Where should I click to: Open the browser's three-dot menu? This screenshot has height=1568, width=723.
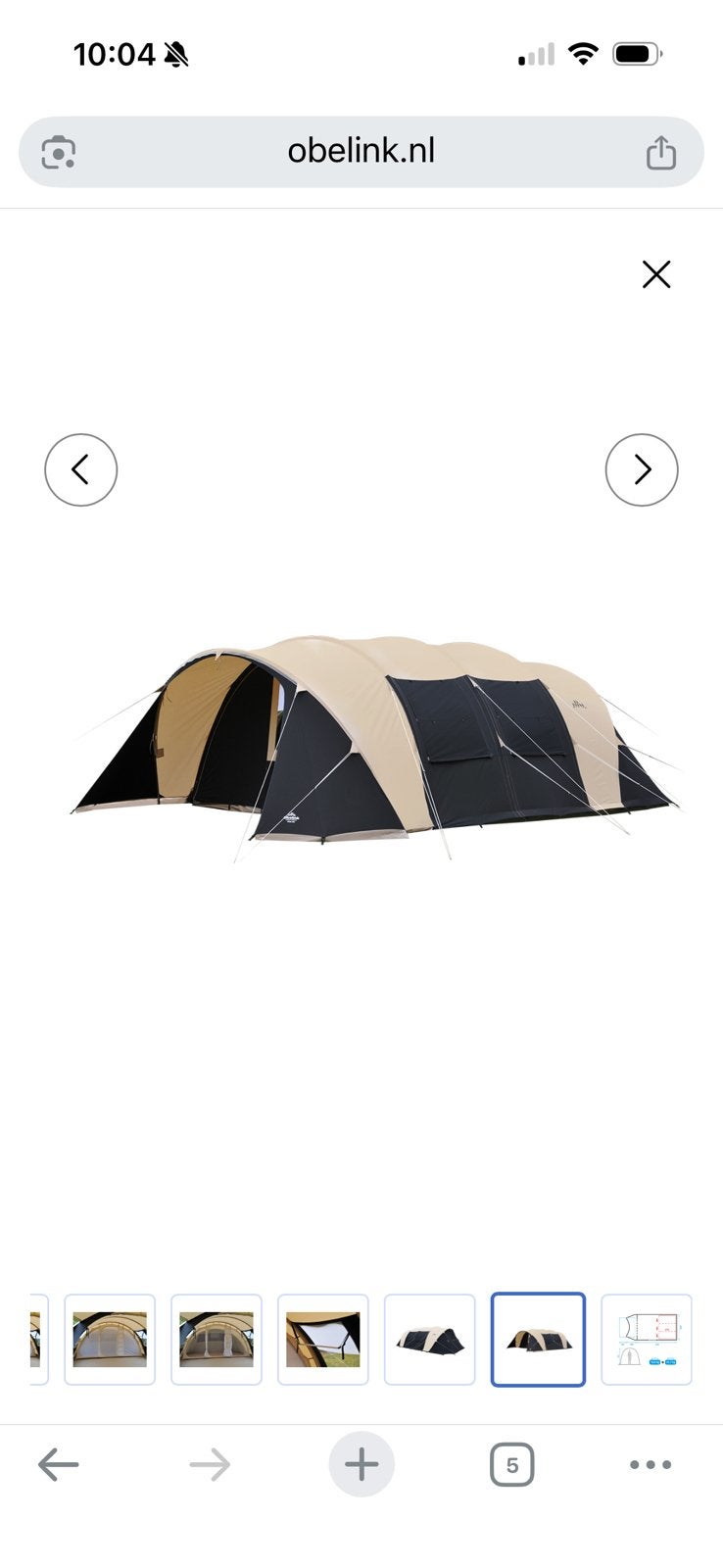651,1465
